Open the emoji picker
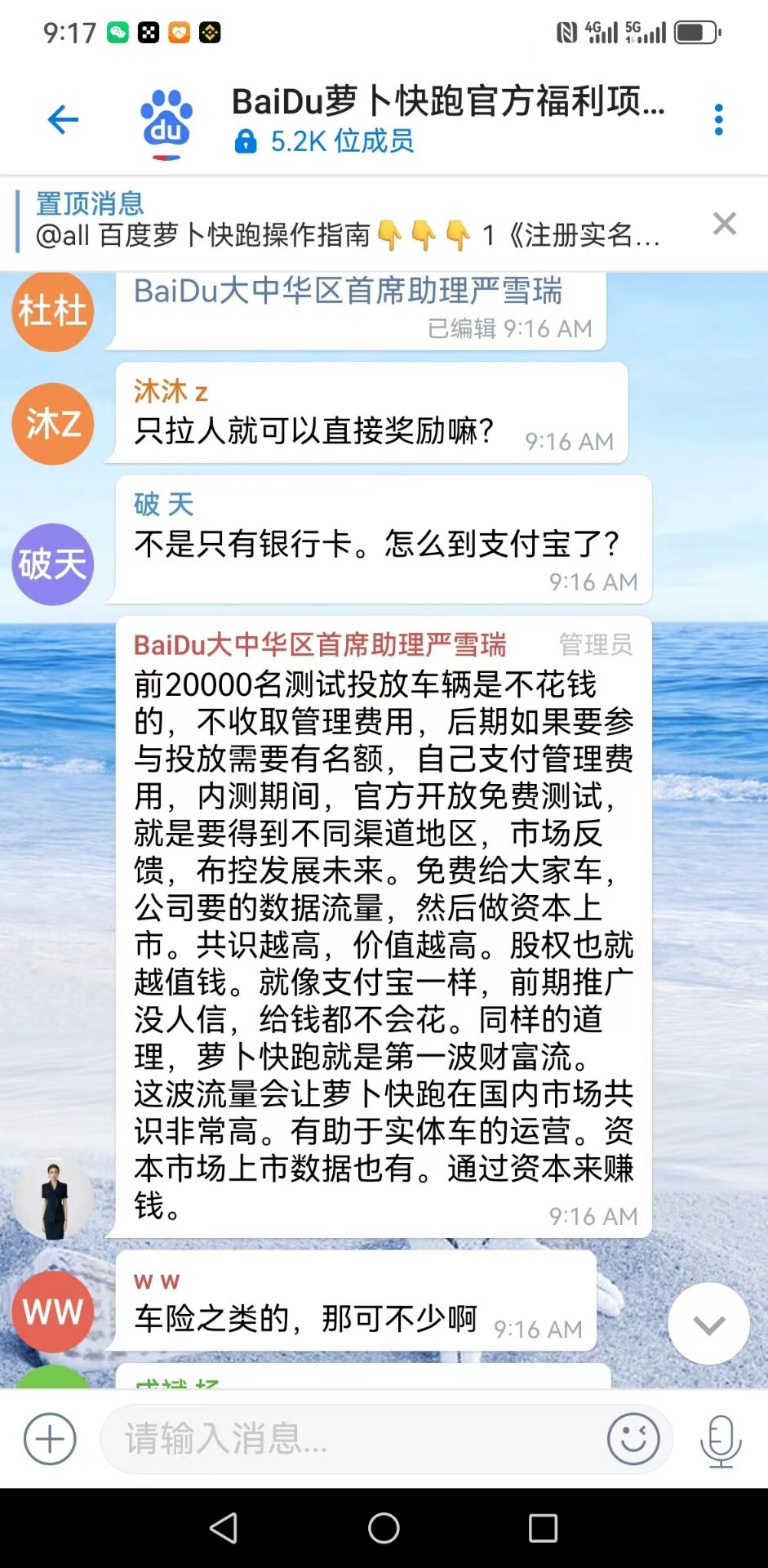The height and width of the screenshot is (1568, 768). [633, 1439]
